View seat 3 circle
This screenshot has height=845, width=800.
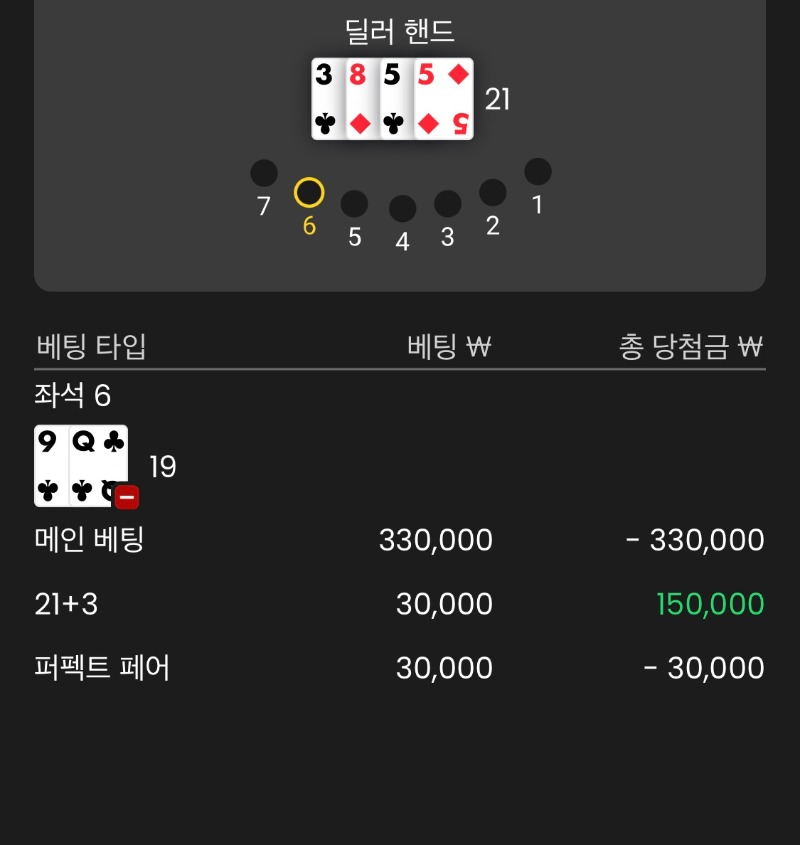click(x=447, y=204)
